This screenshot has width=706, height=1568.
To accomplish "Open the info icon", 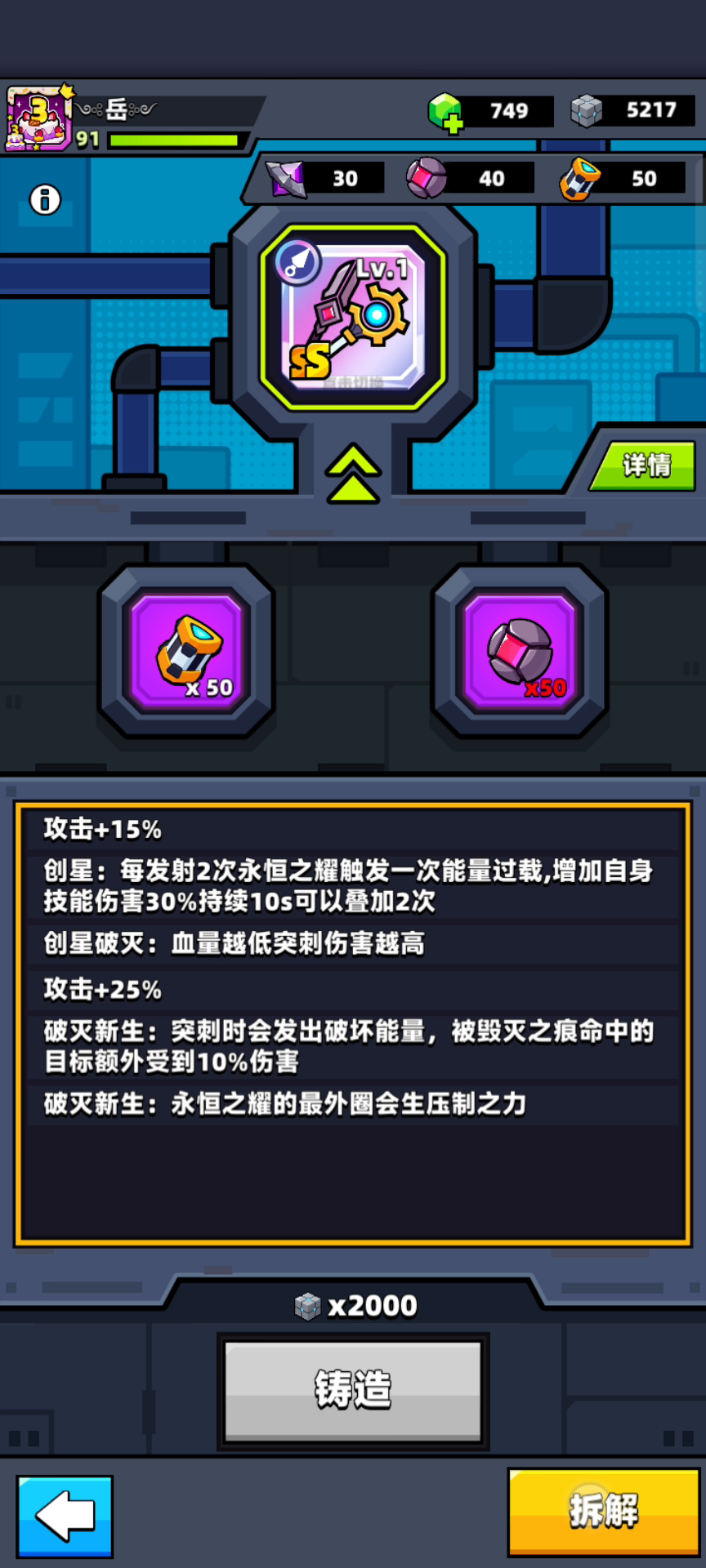I will (45, 199).
